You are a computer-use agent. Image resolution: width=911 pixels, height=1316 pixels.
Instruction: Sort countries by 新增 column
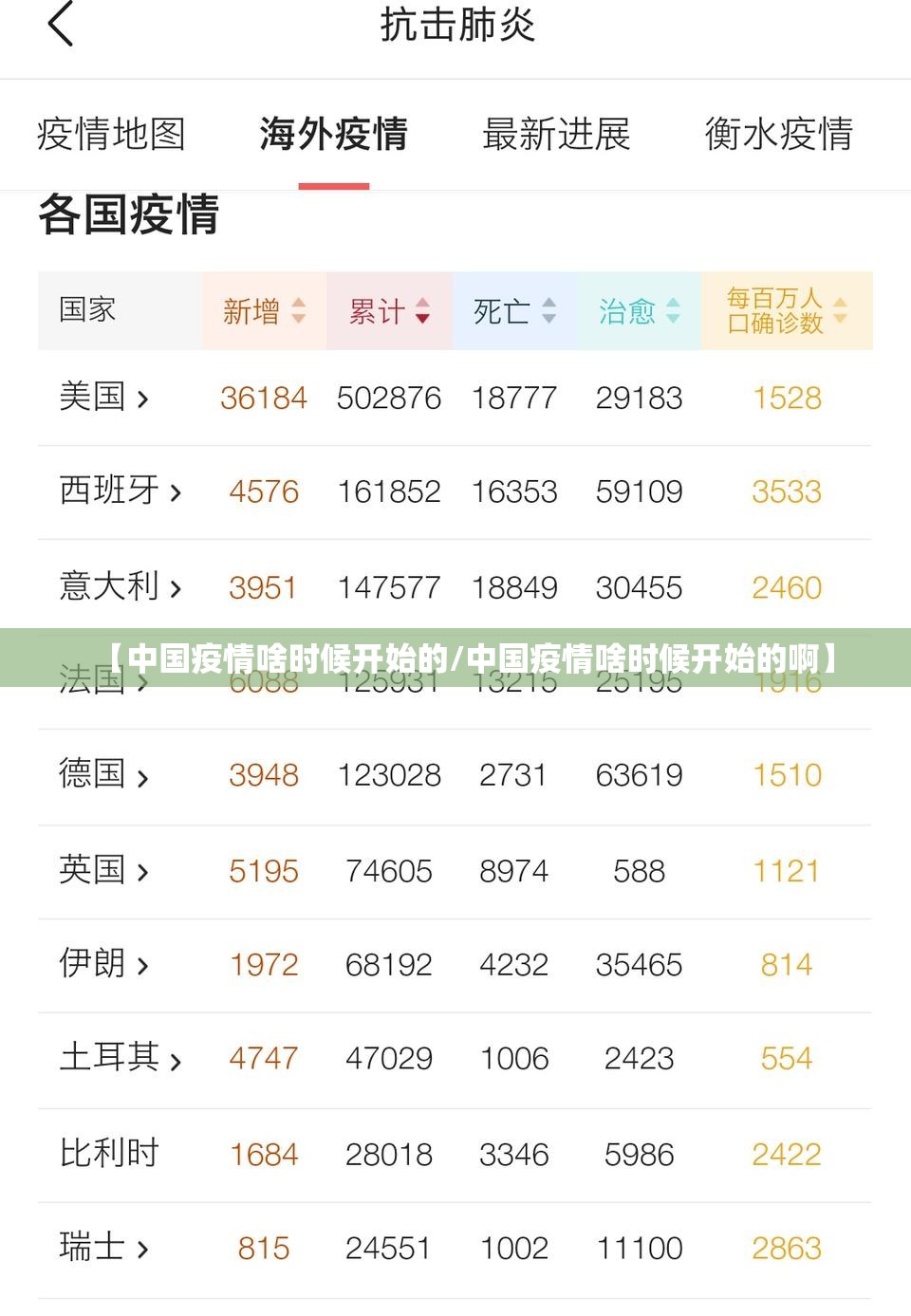click(264, 311)
